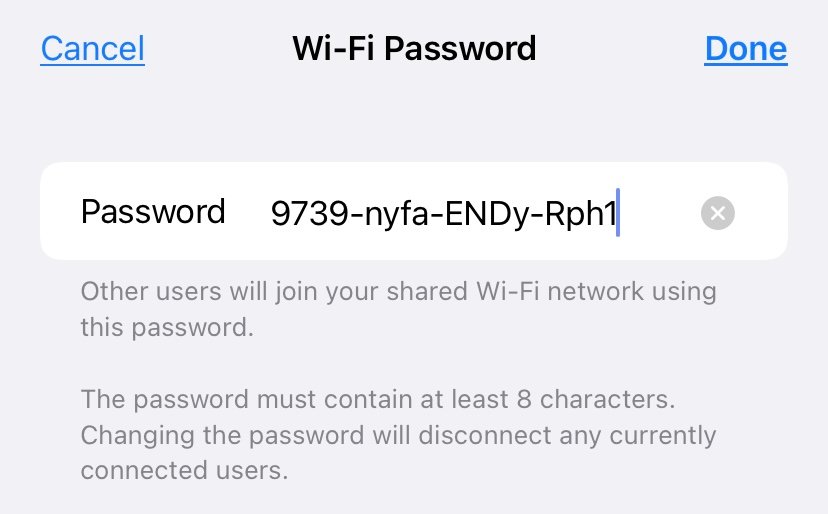This screenshot has height=514, width=828.
Task: Tap Done to save the password
Action: pos(745,48)
